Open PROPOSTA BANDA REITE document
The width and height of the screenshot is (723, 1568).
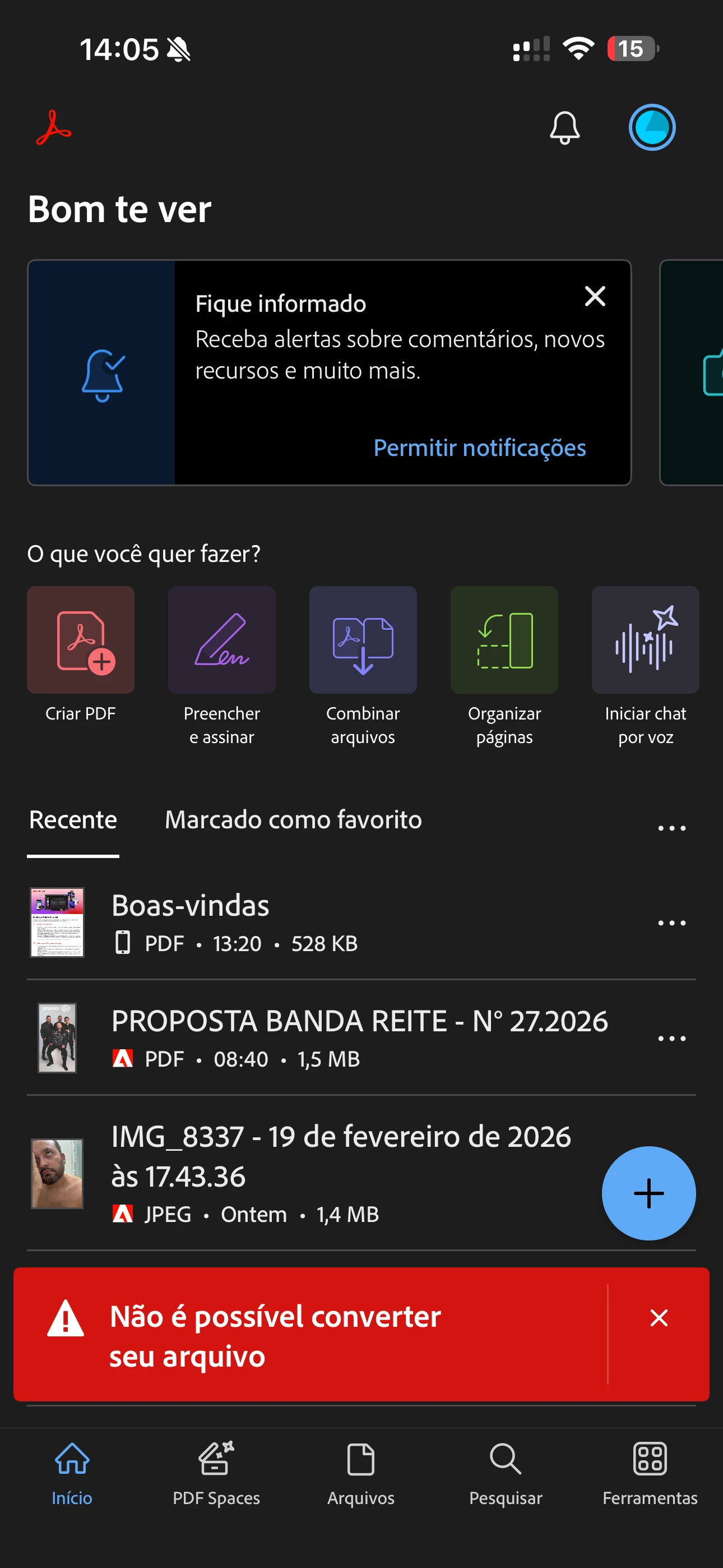point(359,1037)
